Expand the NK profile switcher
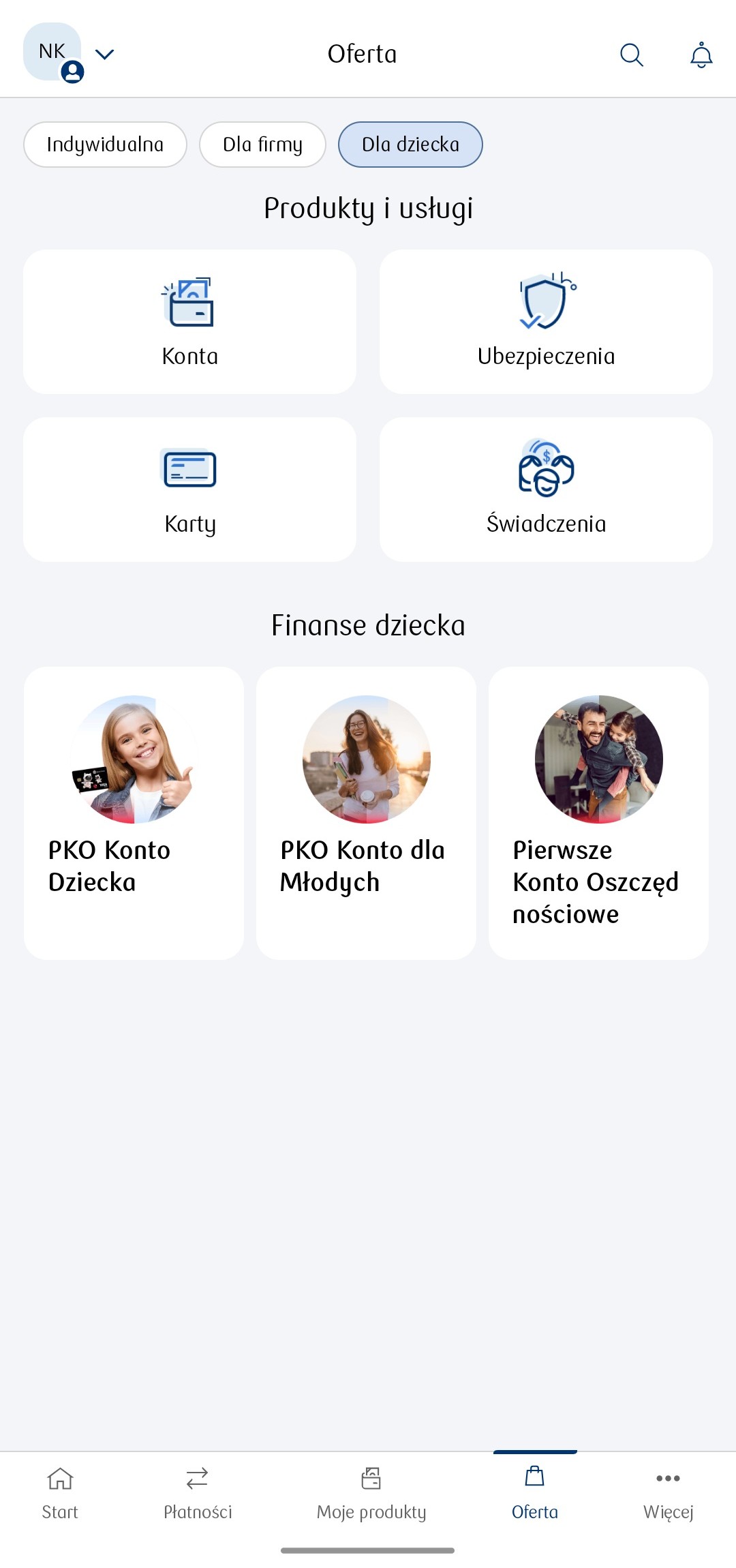Screen dimensions: 736x1568 click(x=104, y=54)
